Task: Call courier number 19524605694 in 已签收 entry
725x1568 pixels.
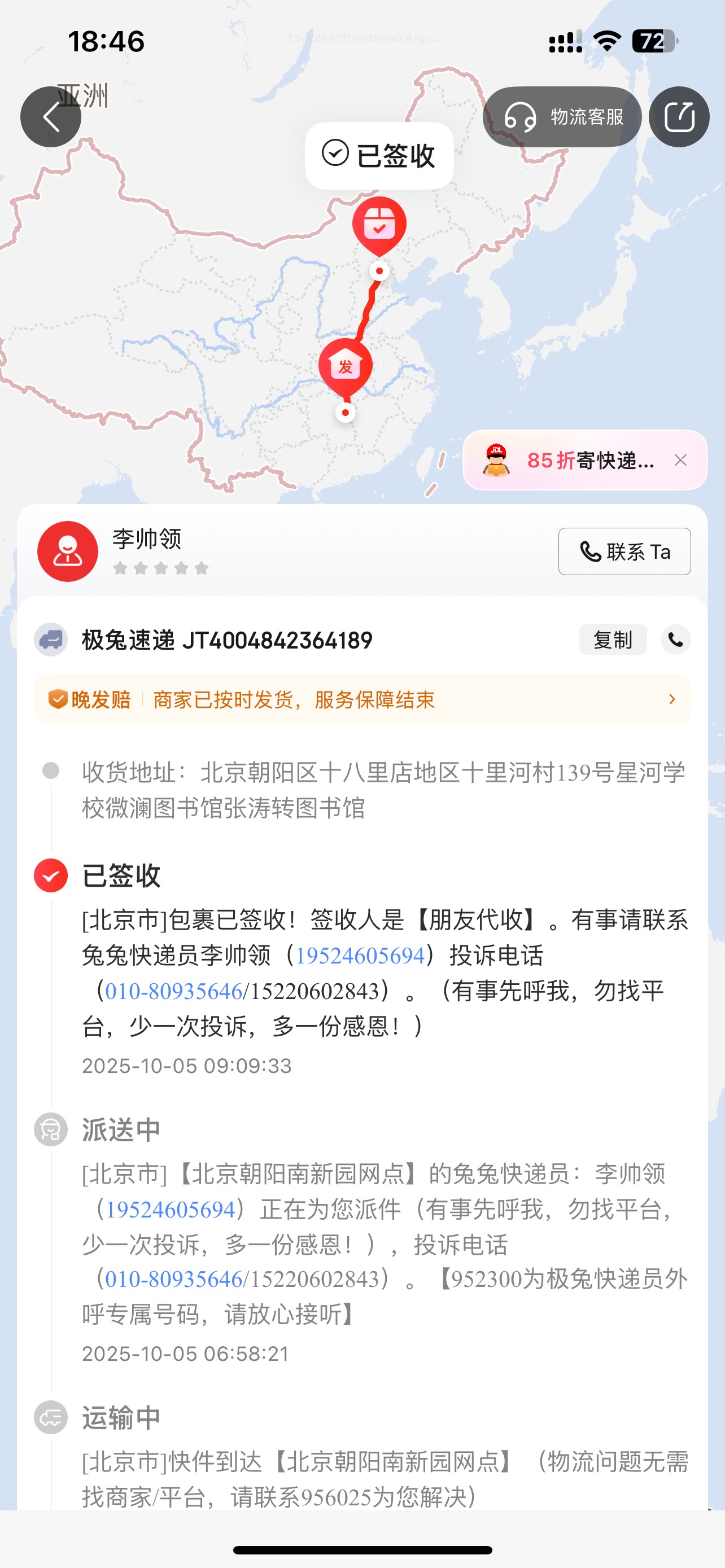Action: coord(360,956)
